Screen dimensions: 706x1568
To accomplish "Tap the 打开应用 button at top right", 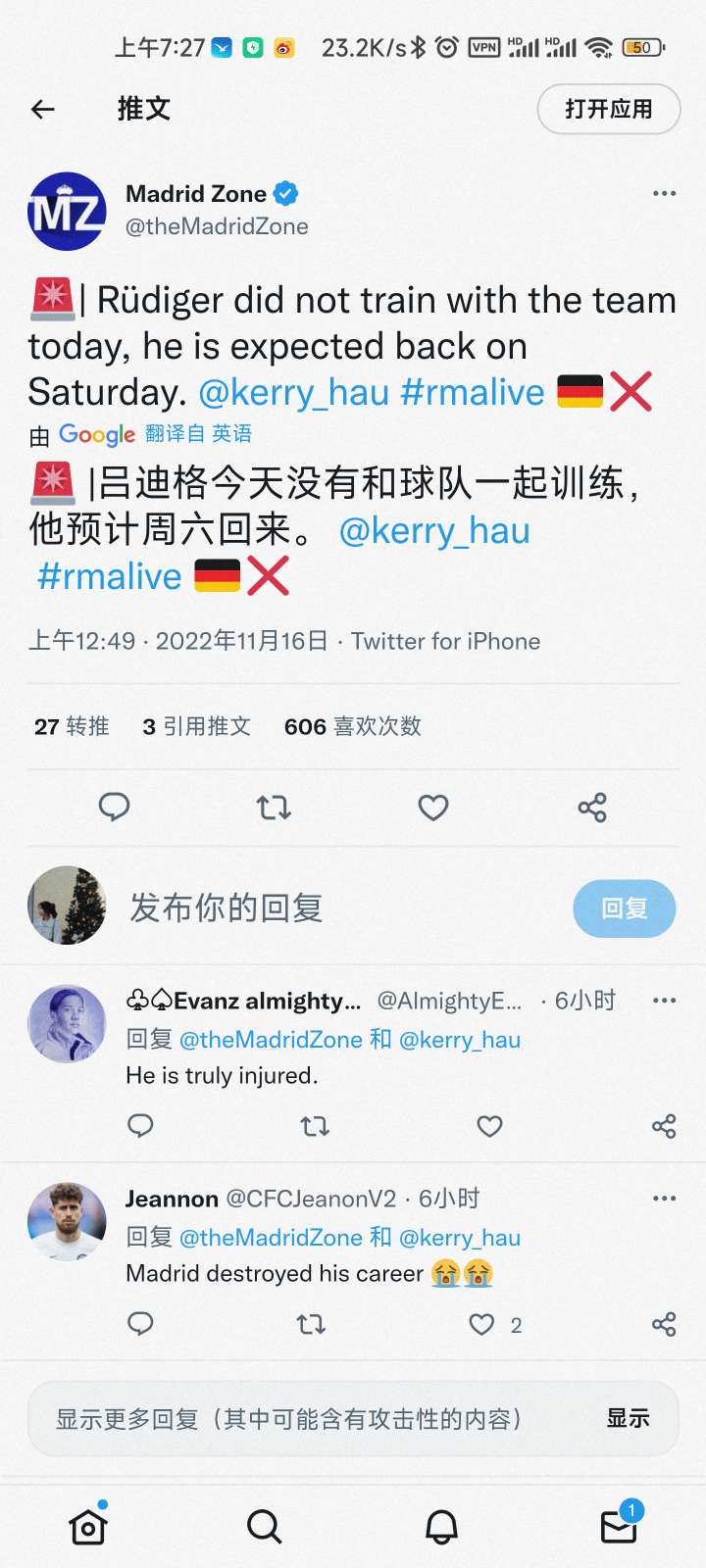I will 609,109.
